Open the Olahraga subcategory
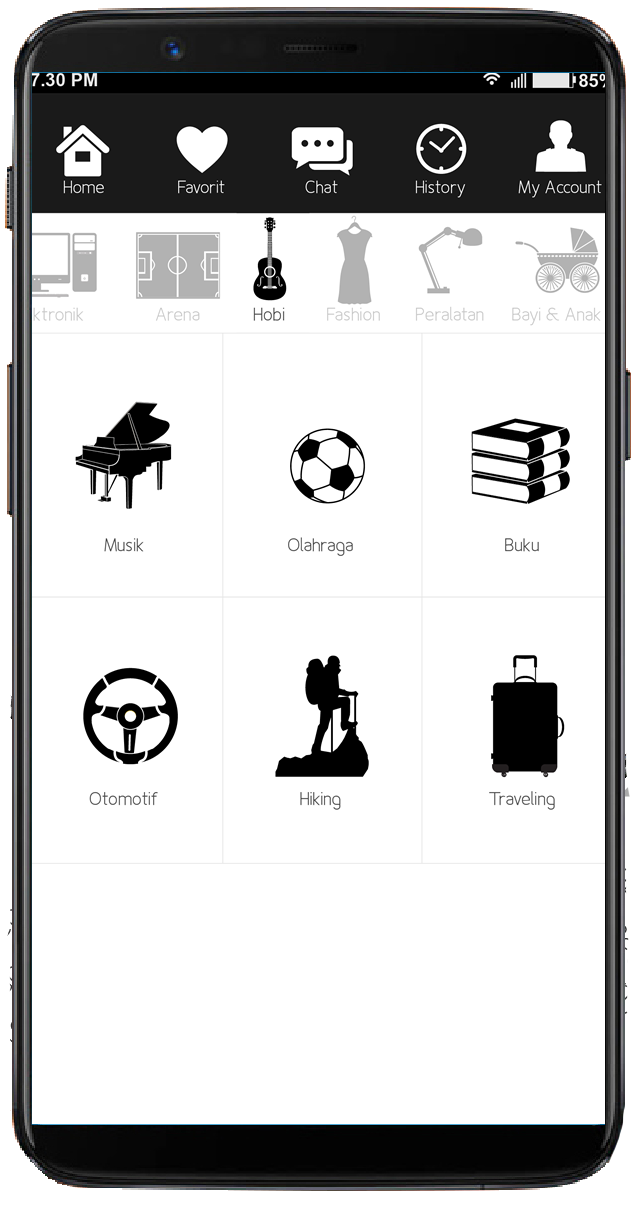This screenshot has width=636, height=1206. [x=321, y=475]
